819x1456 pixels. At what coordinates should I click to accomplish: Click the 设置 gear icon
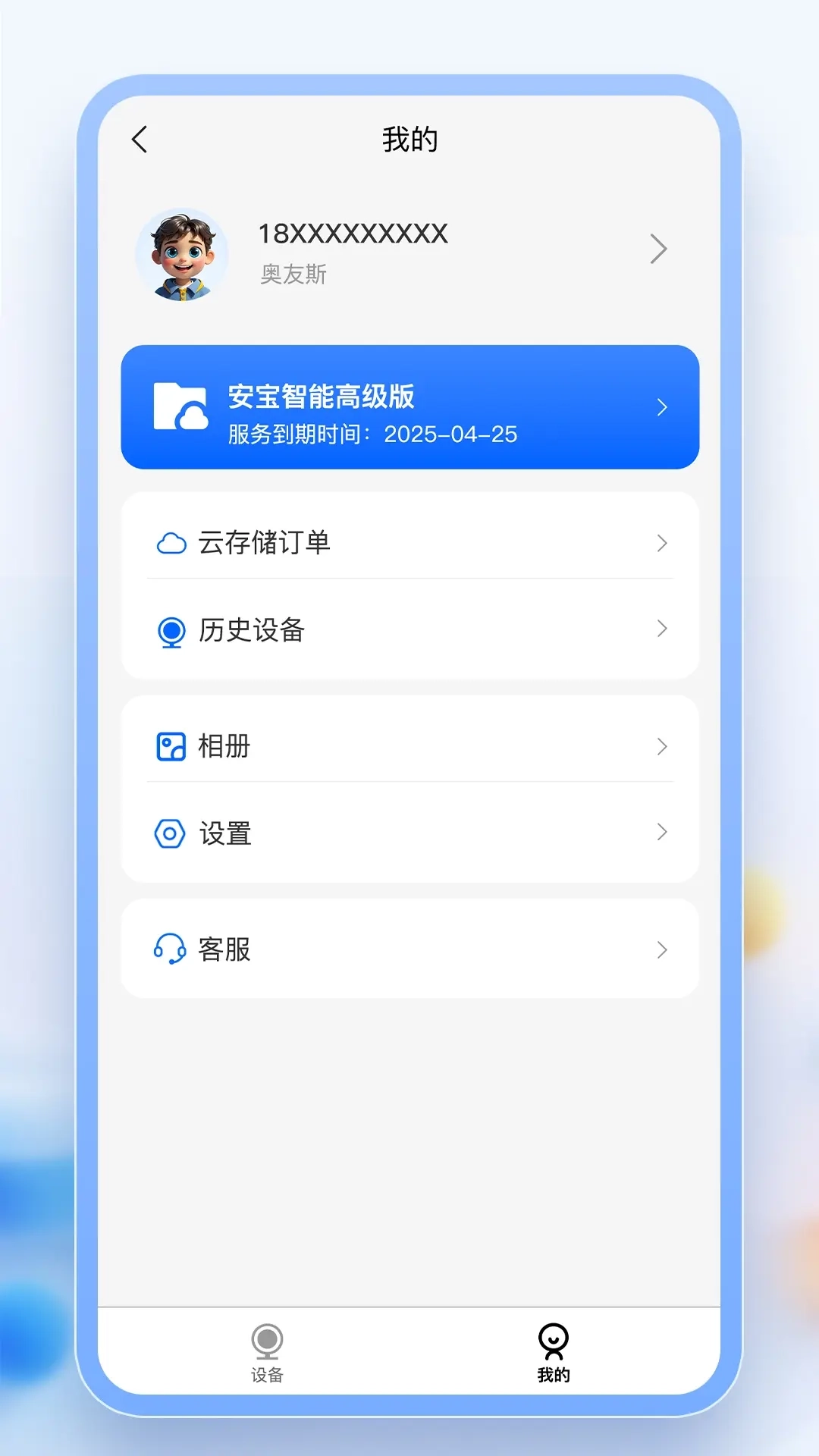point(171,833)
